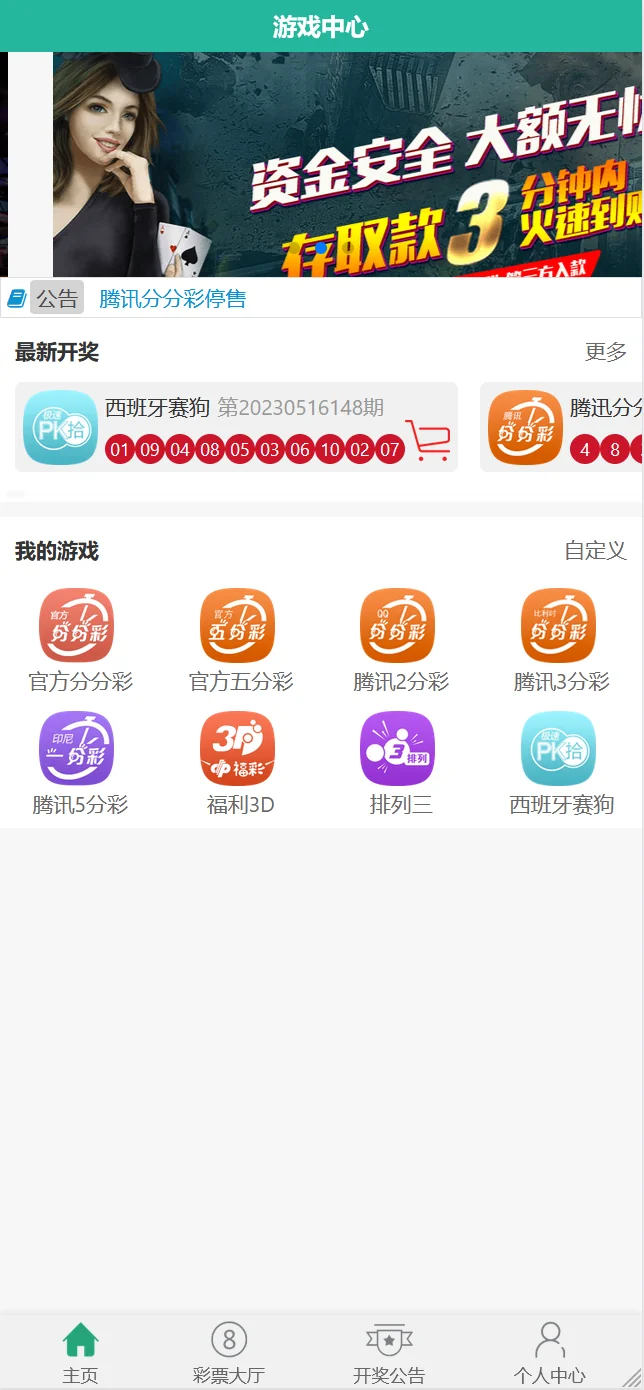This screenshot has width=644, height=1390.
Task: Open the 西班牙赛狗 latest draw card
Action: [x=236, y=427]
